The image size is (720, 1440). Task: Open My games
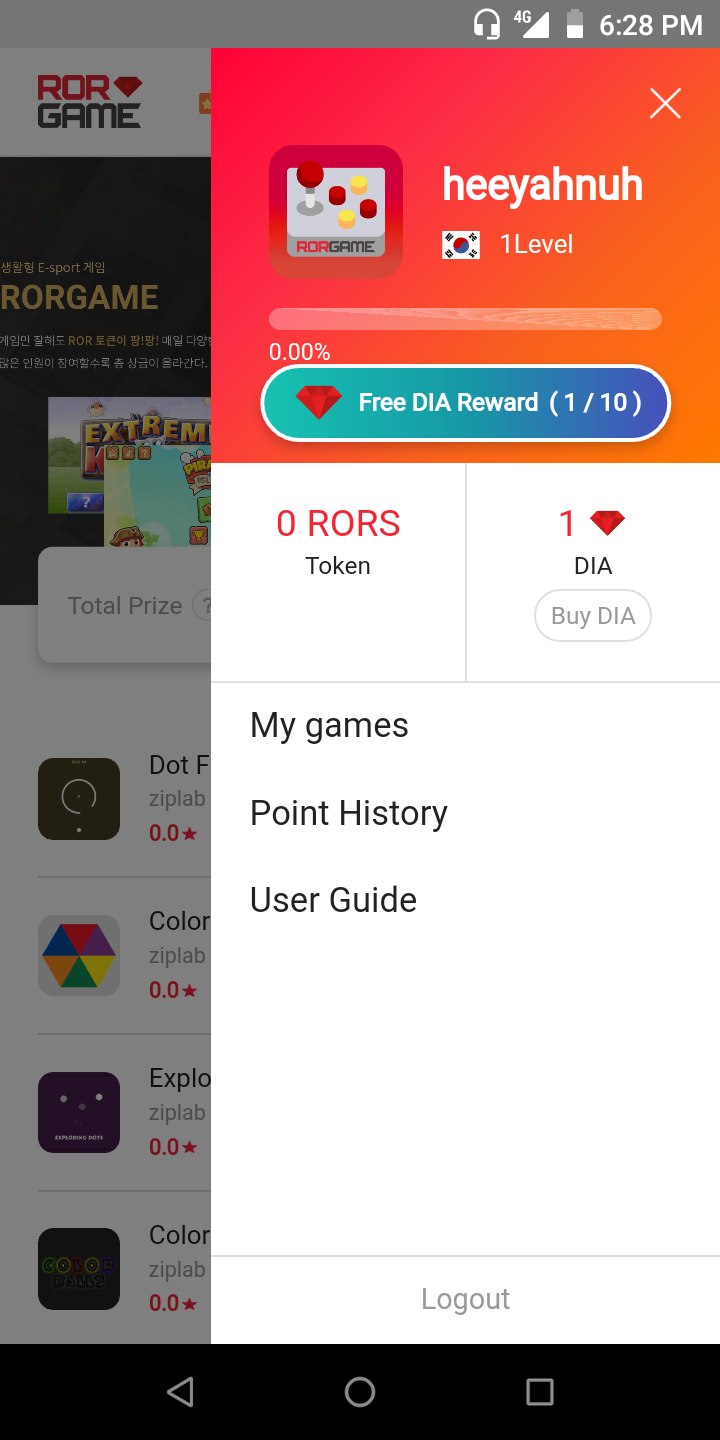click(x=329, y=725)
